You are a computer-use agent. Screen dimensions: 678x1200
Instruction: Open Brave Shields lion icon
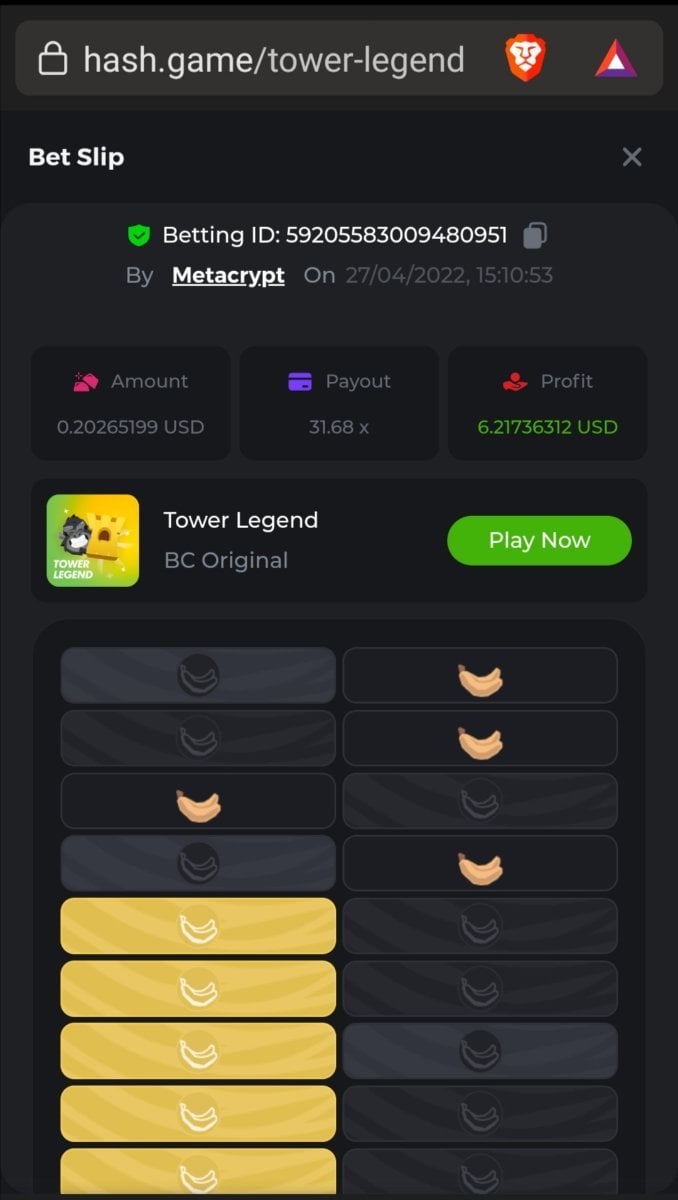coord(524,60)
